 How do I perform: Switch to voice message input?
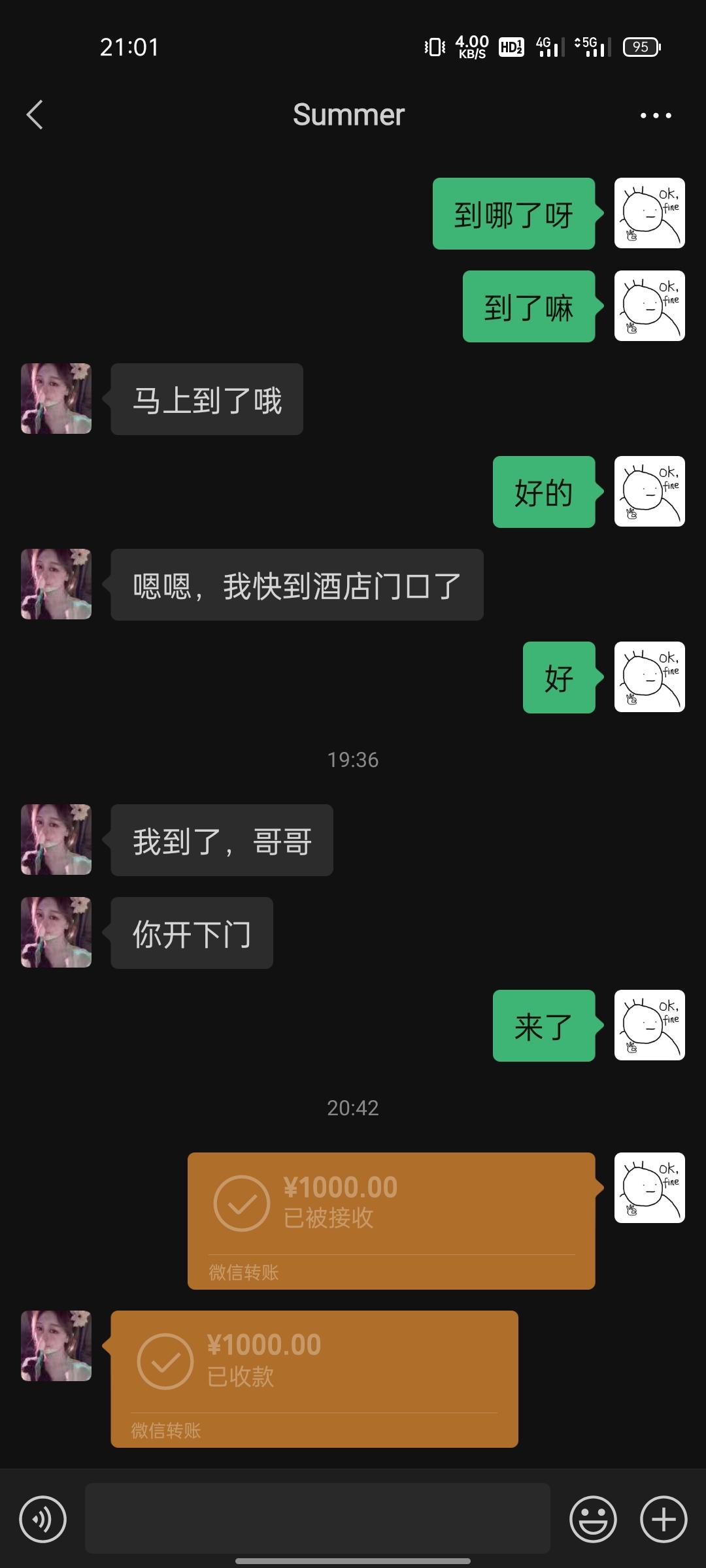43,1519
